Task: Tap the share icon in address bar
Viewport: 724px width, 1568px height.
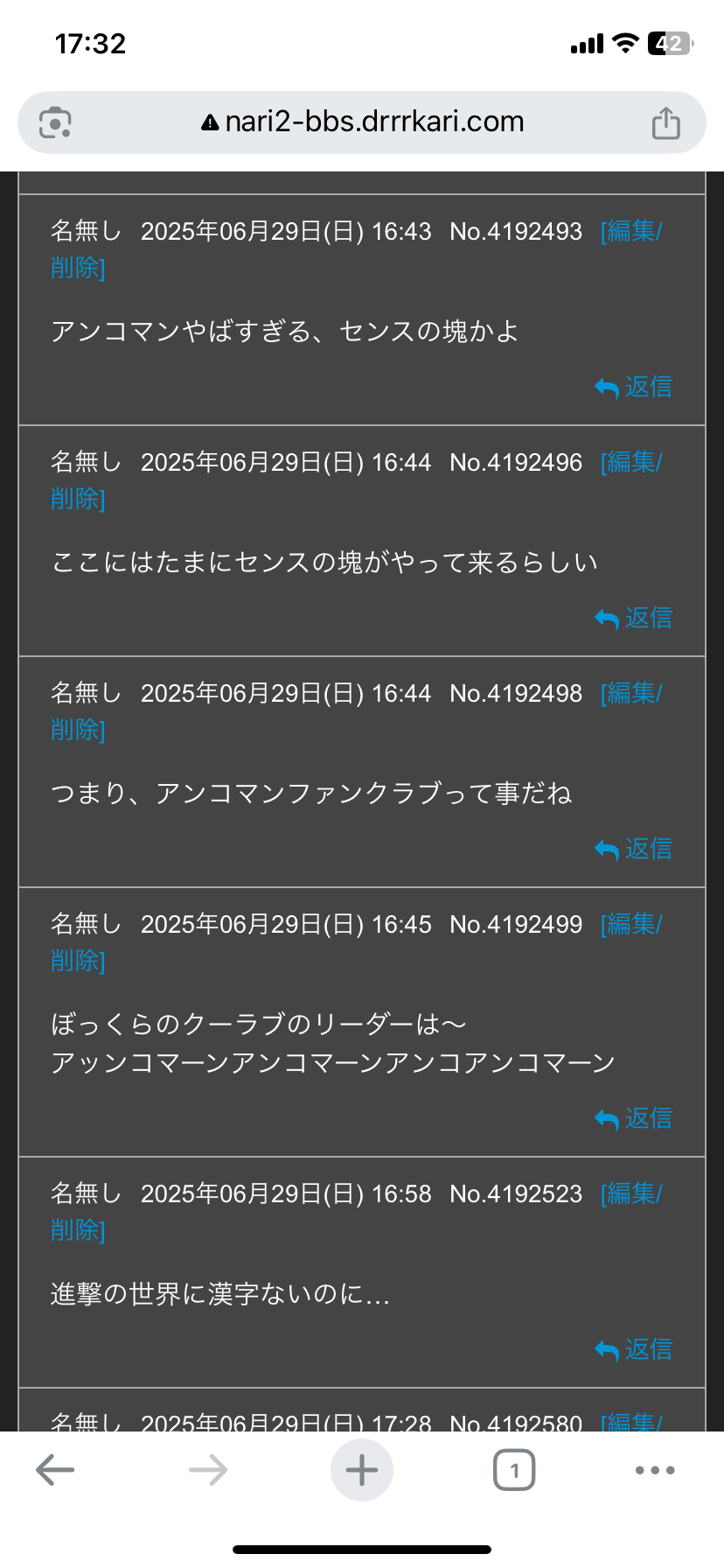Action: 665,122
